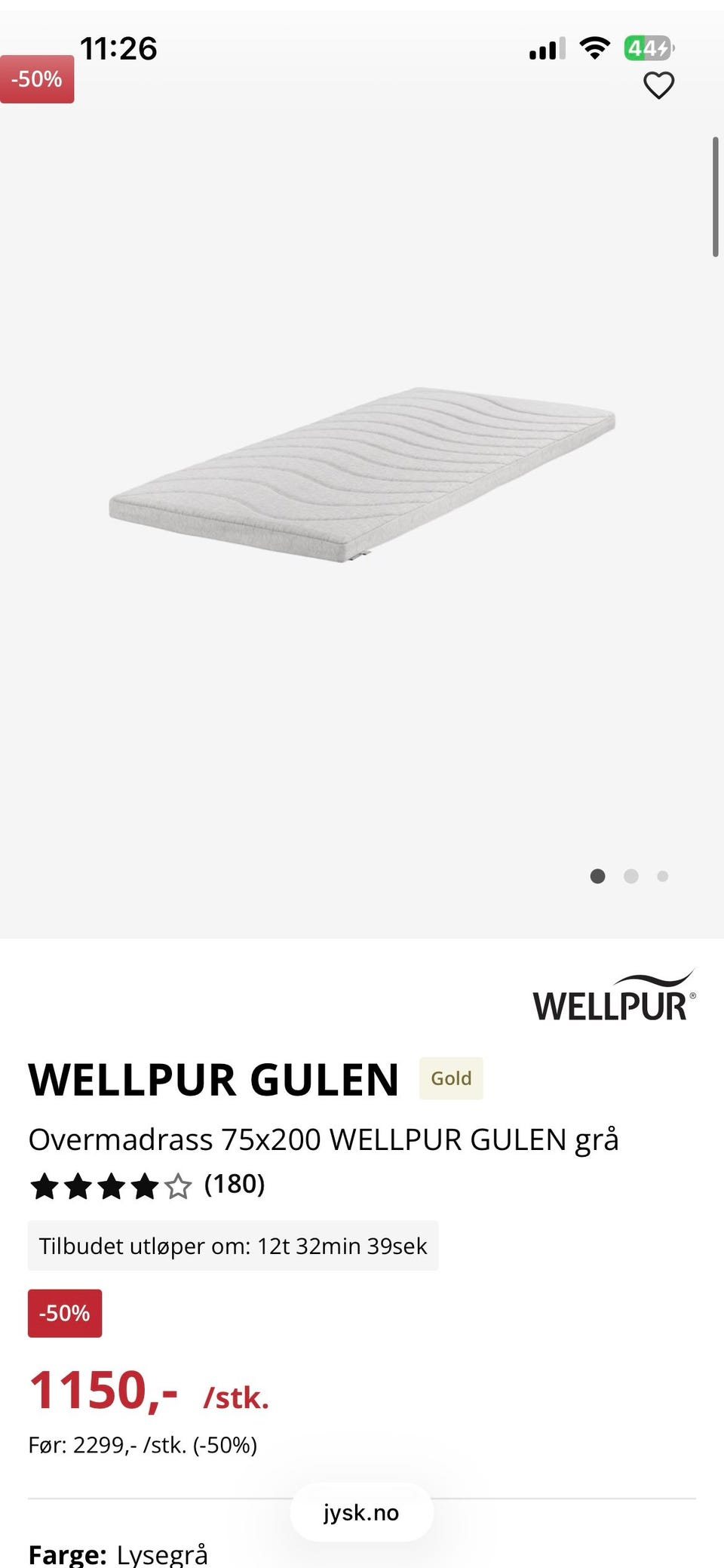Open the (180) reviews count

pos(235,1185)
